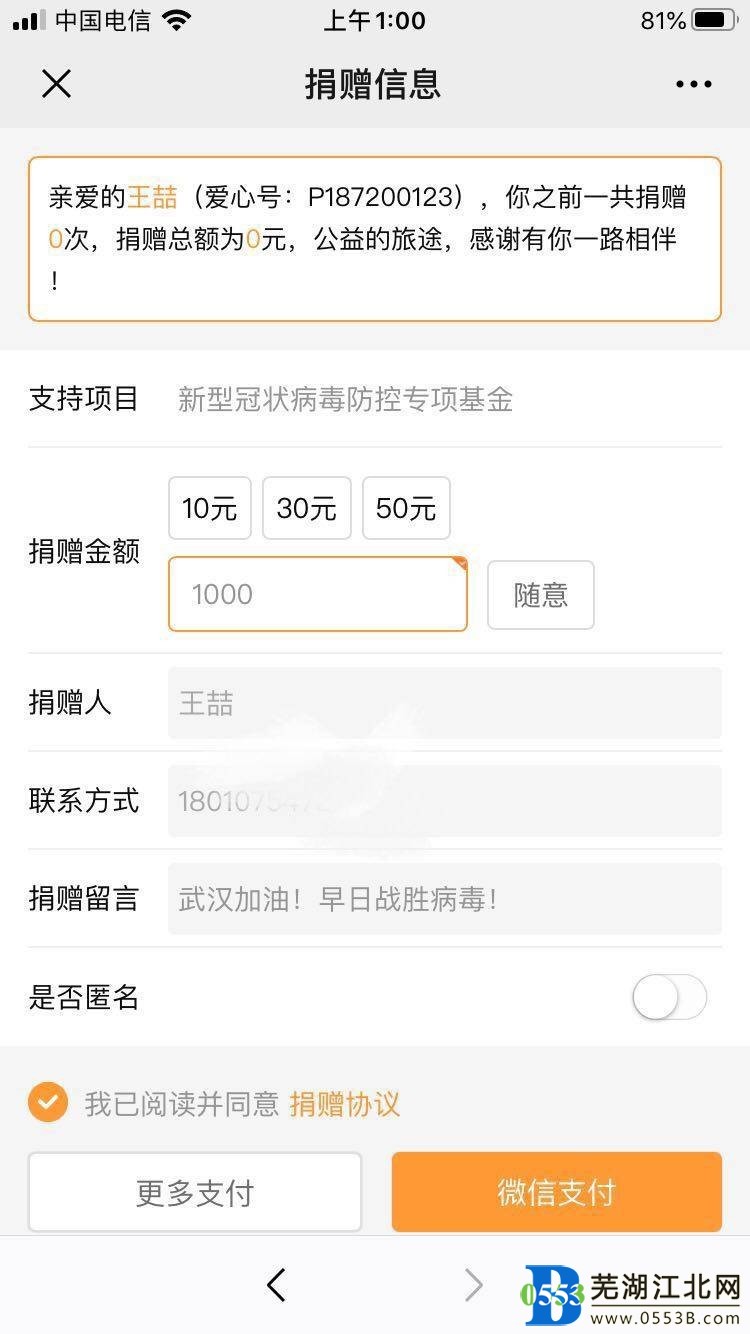This screenshot has height=1334, width=750.
Task: Uncheck the 我已阅读并同意 agreement checkbox
Action: click(48, 1103)
